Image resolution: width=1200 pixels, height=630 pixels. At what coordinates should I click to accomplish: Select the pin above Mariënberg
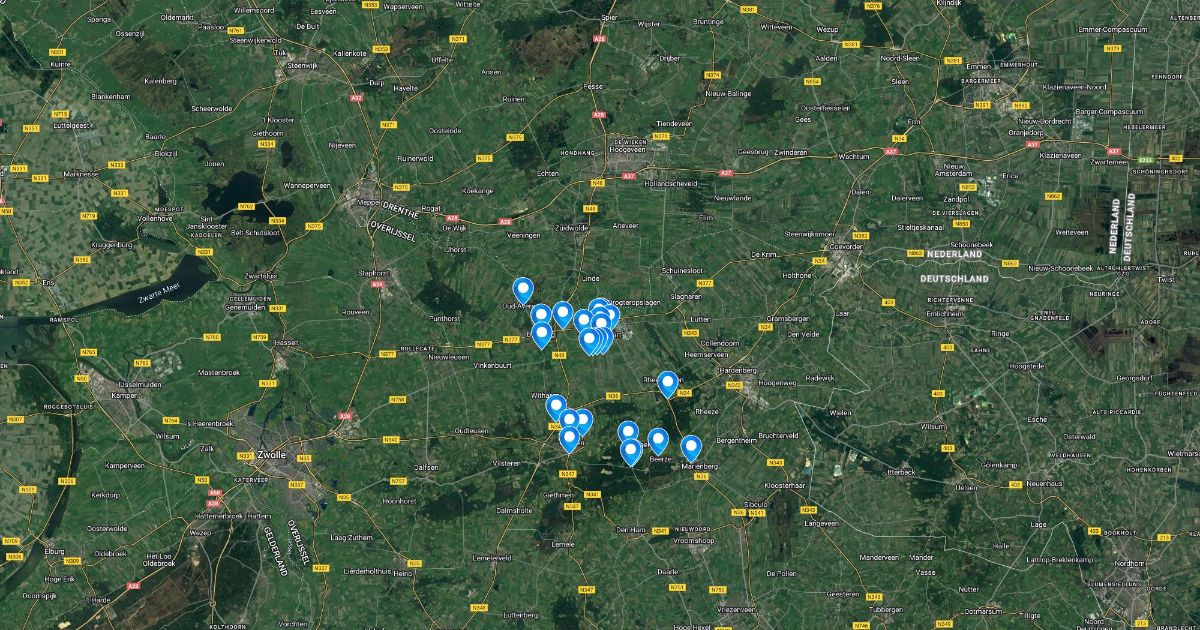coord(691,448)
